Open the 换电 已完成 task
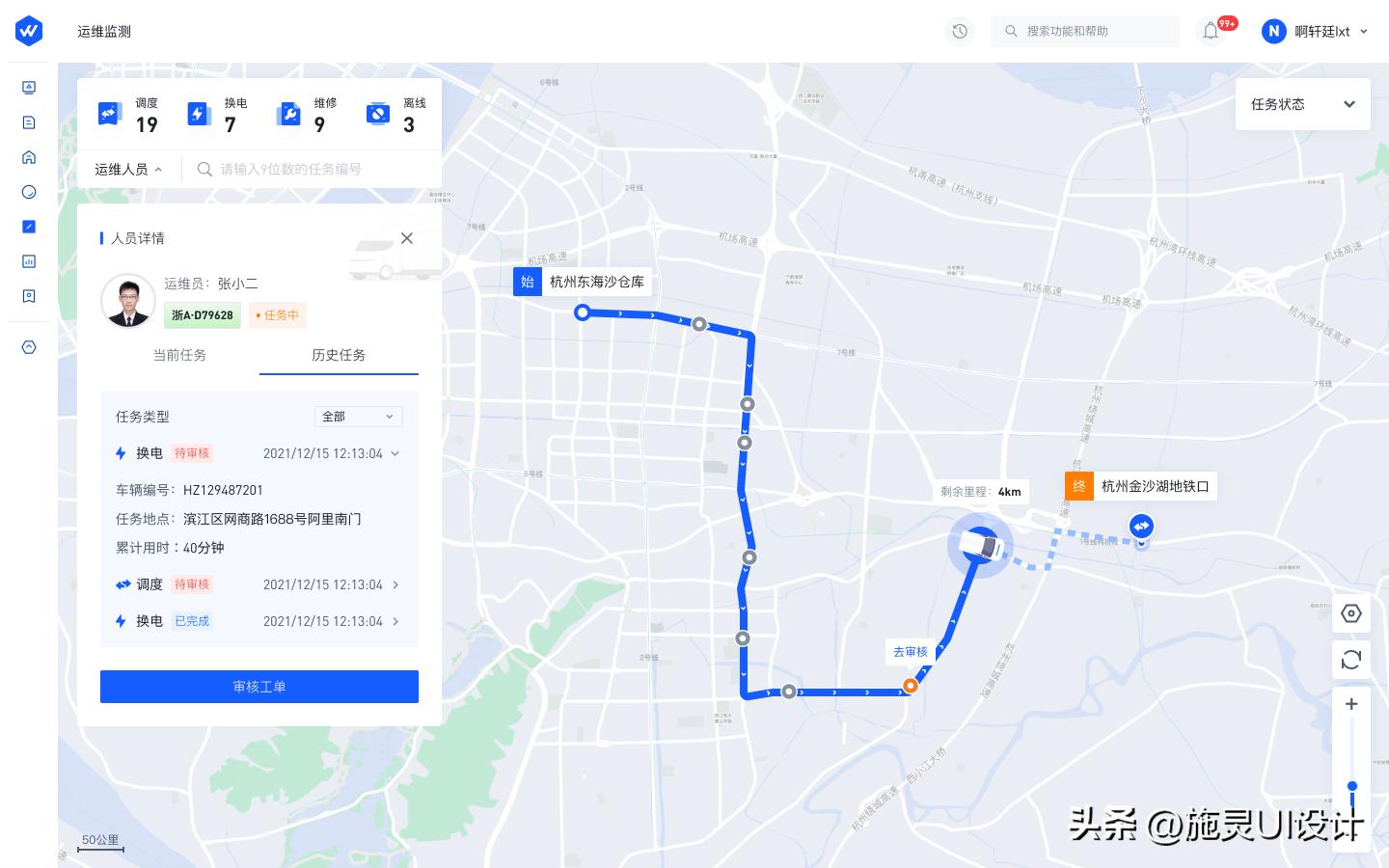The height and width of the screenshot is (868, 1389). tap(259, 621)
